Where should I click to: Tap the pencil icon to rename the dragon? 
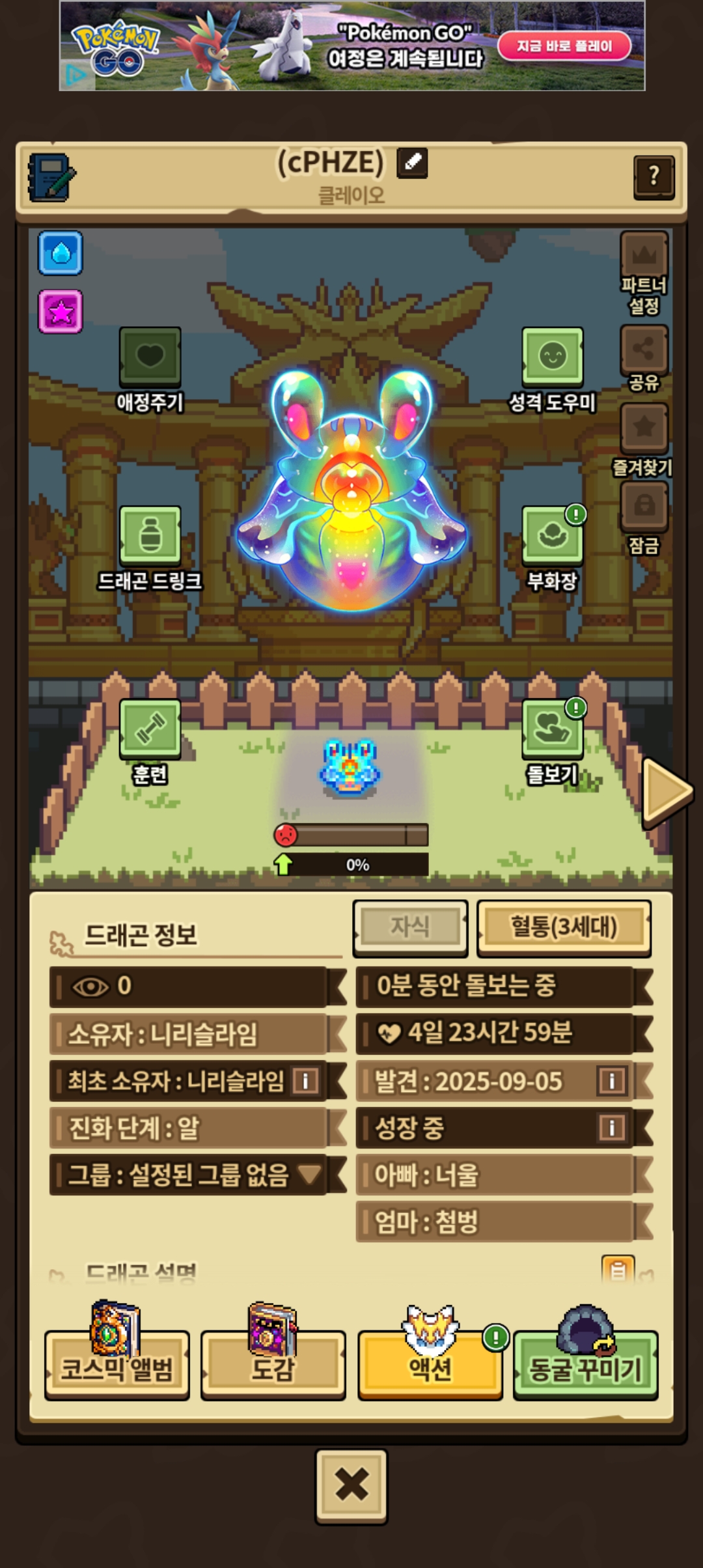pyautogui.click(x=412, y=163)
